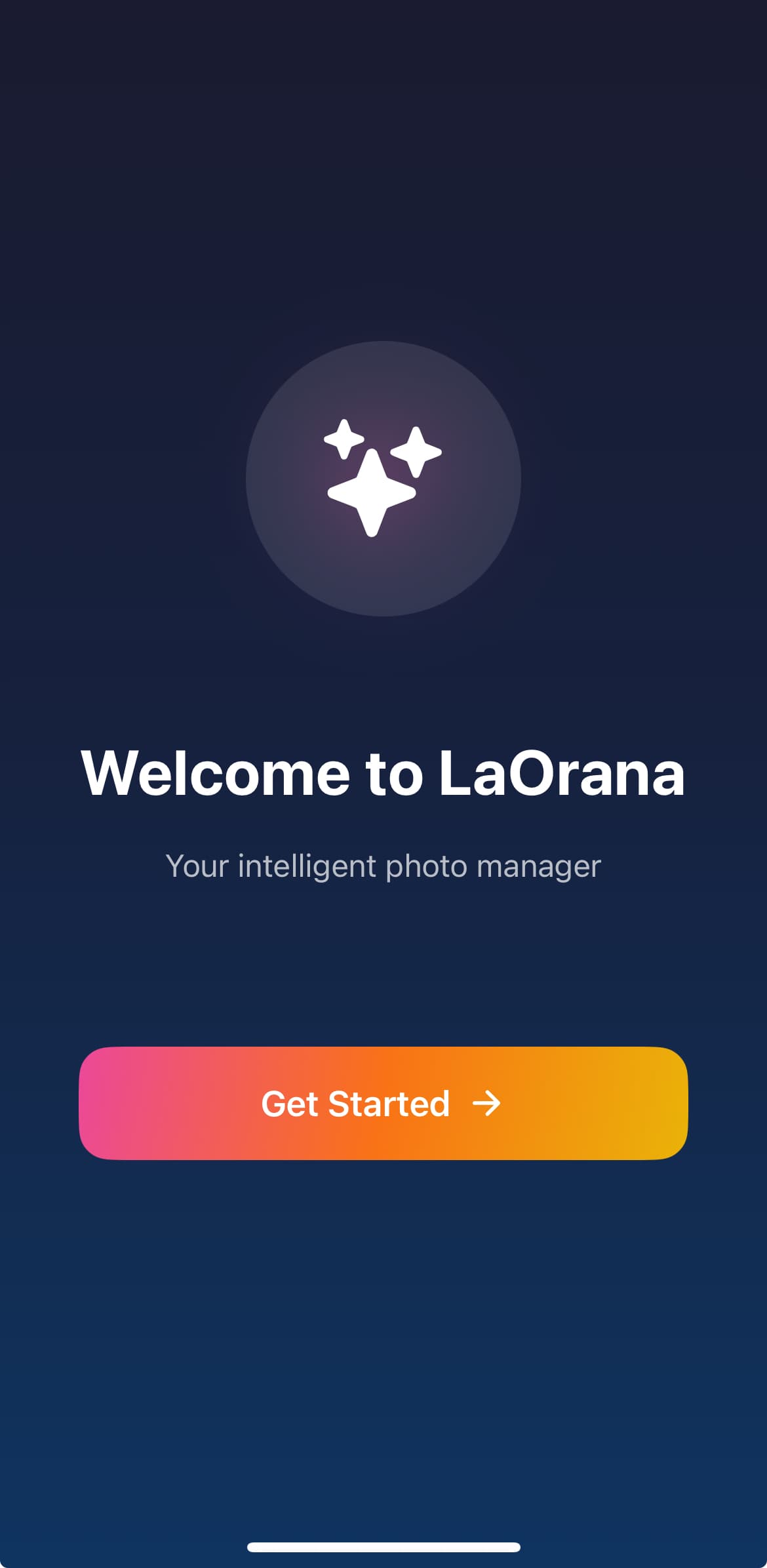The width and height of the screenshot is (767, 1568).
Task: Tap the dark background above the button
Action: (383, 971)
